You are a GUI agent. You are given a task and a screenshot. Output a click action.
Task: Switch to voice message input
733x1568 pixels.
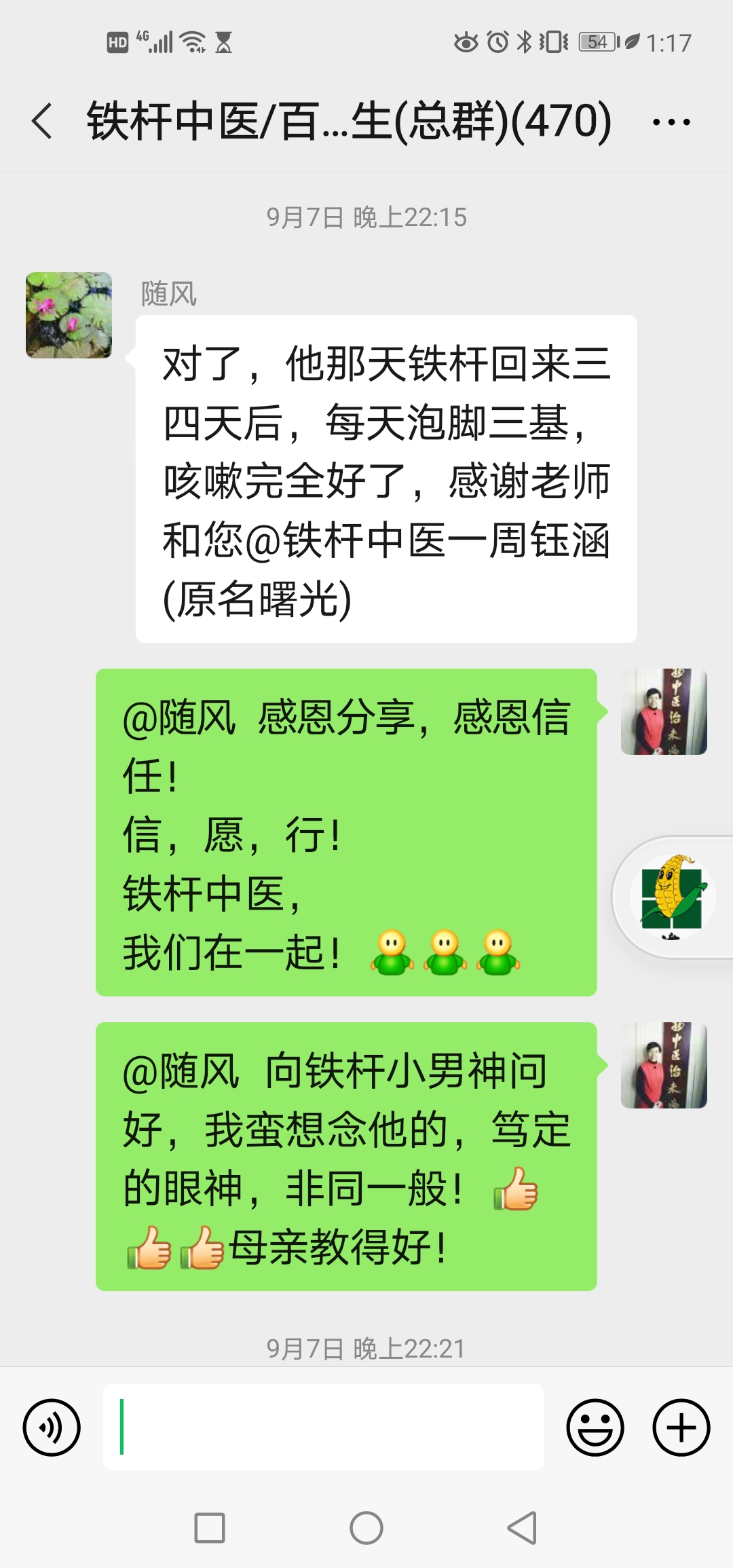click(x=52, y=1427)
